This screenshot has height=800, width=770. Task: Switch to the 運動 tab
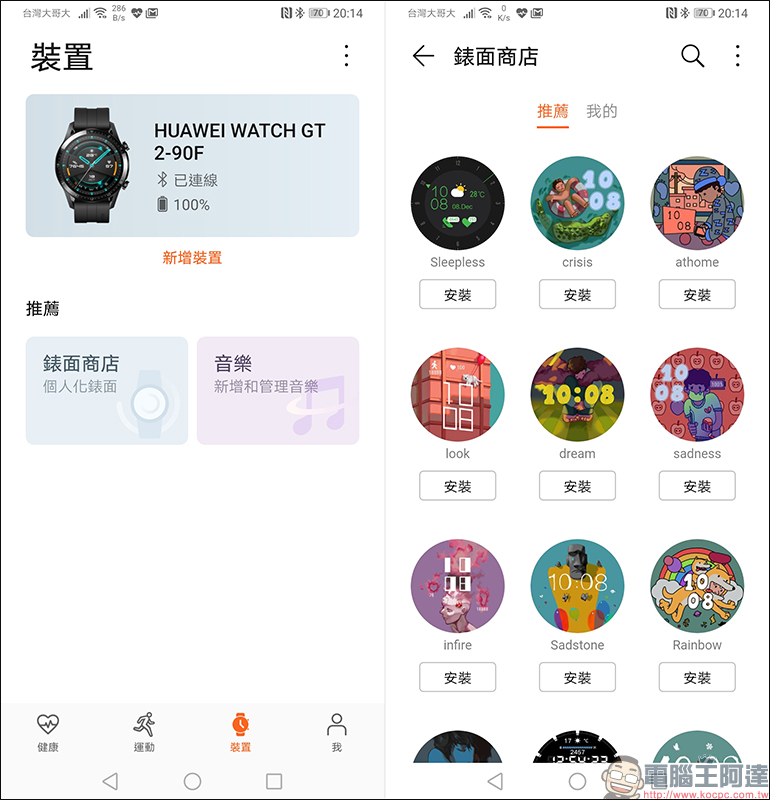(144, 732)
